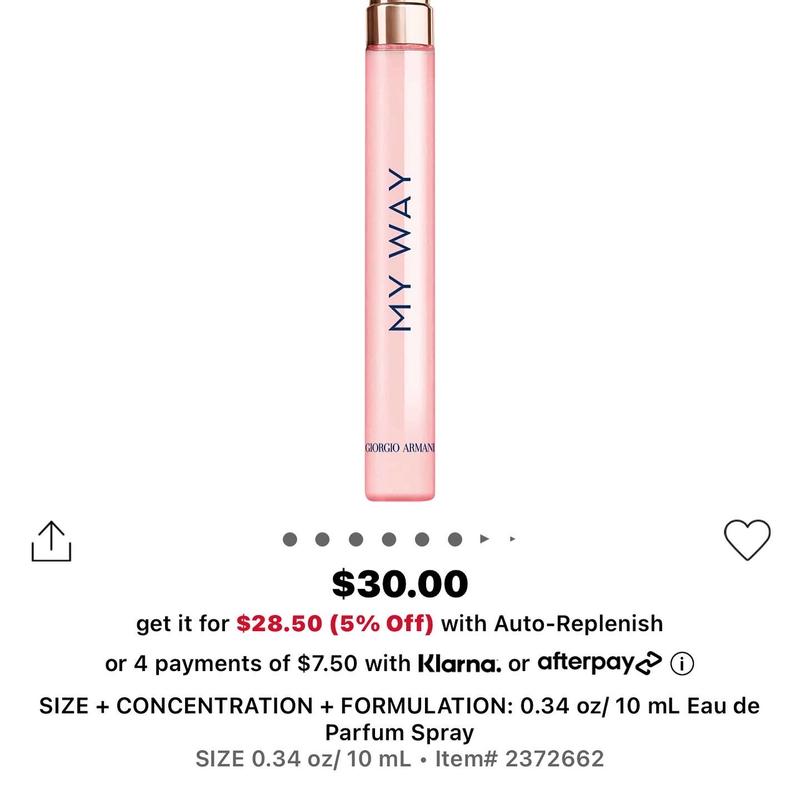This screenshot has height=800, width=800.
Task: Add My Way perfume to loves with heart
Action: tap(747, 540)
